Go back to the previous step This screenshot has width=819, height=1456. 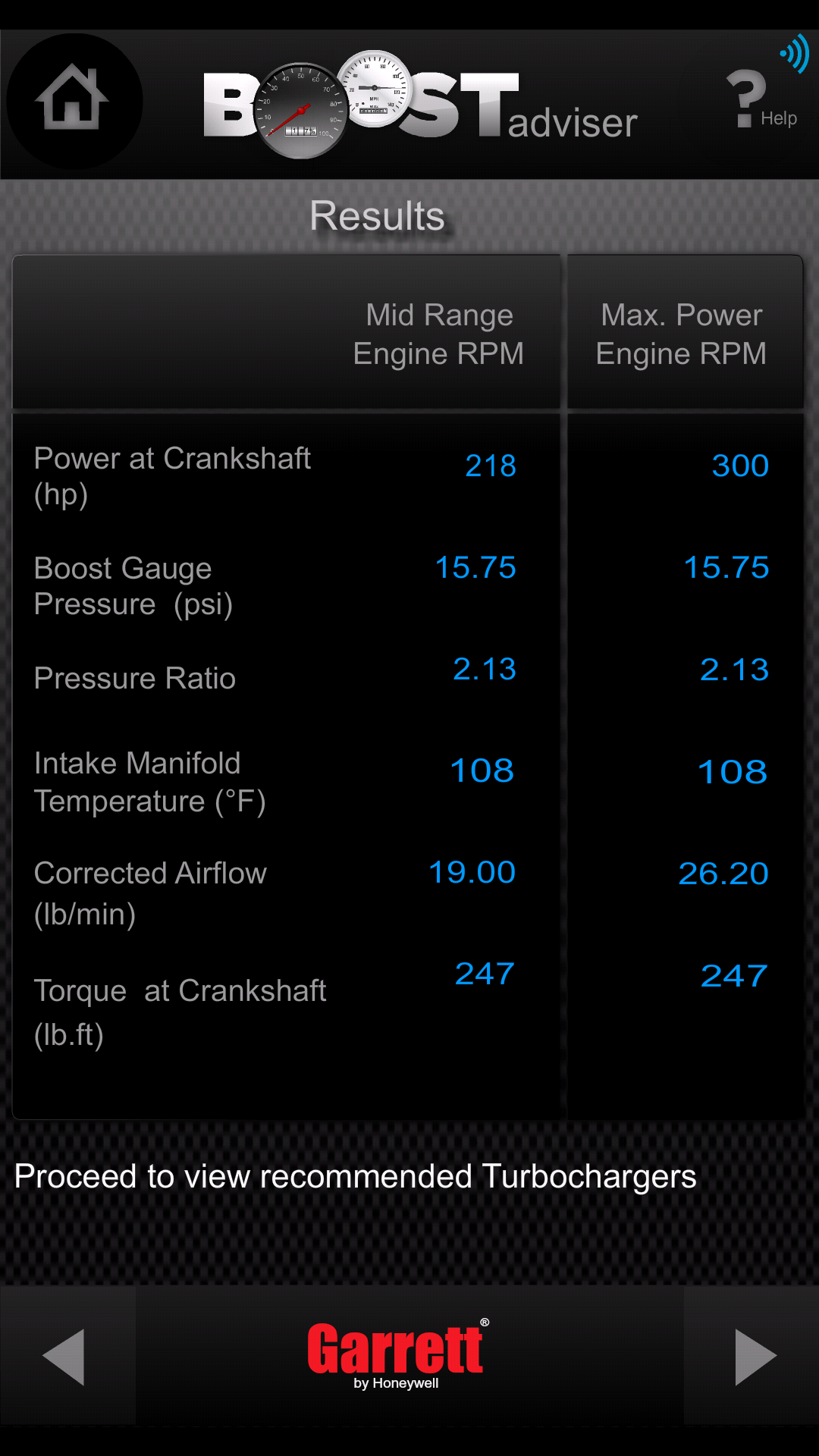click(65, 1356)
